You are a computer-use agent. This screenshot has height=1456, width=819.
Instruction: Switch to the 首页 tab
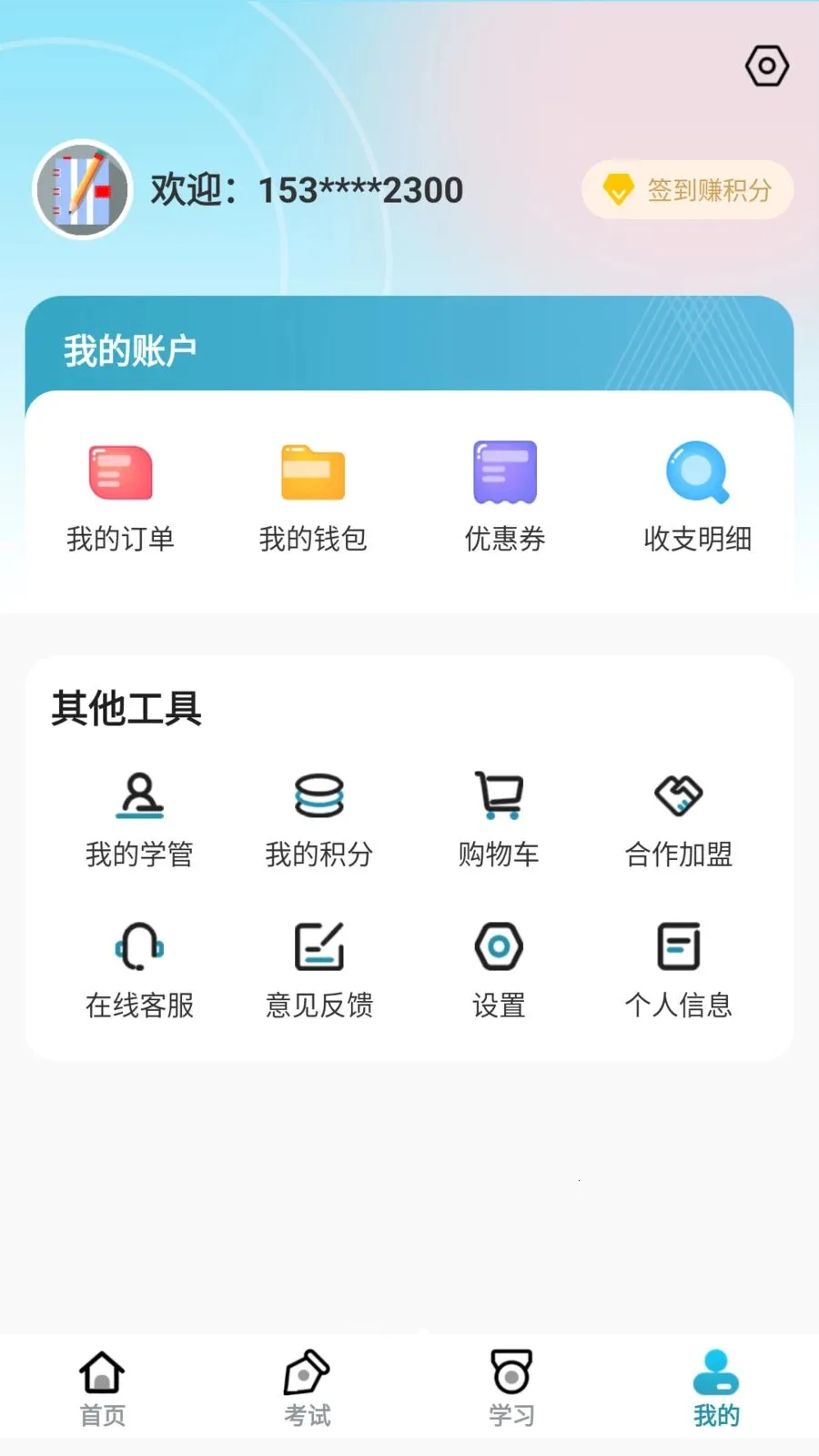coord(102,1389)
